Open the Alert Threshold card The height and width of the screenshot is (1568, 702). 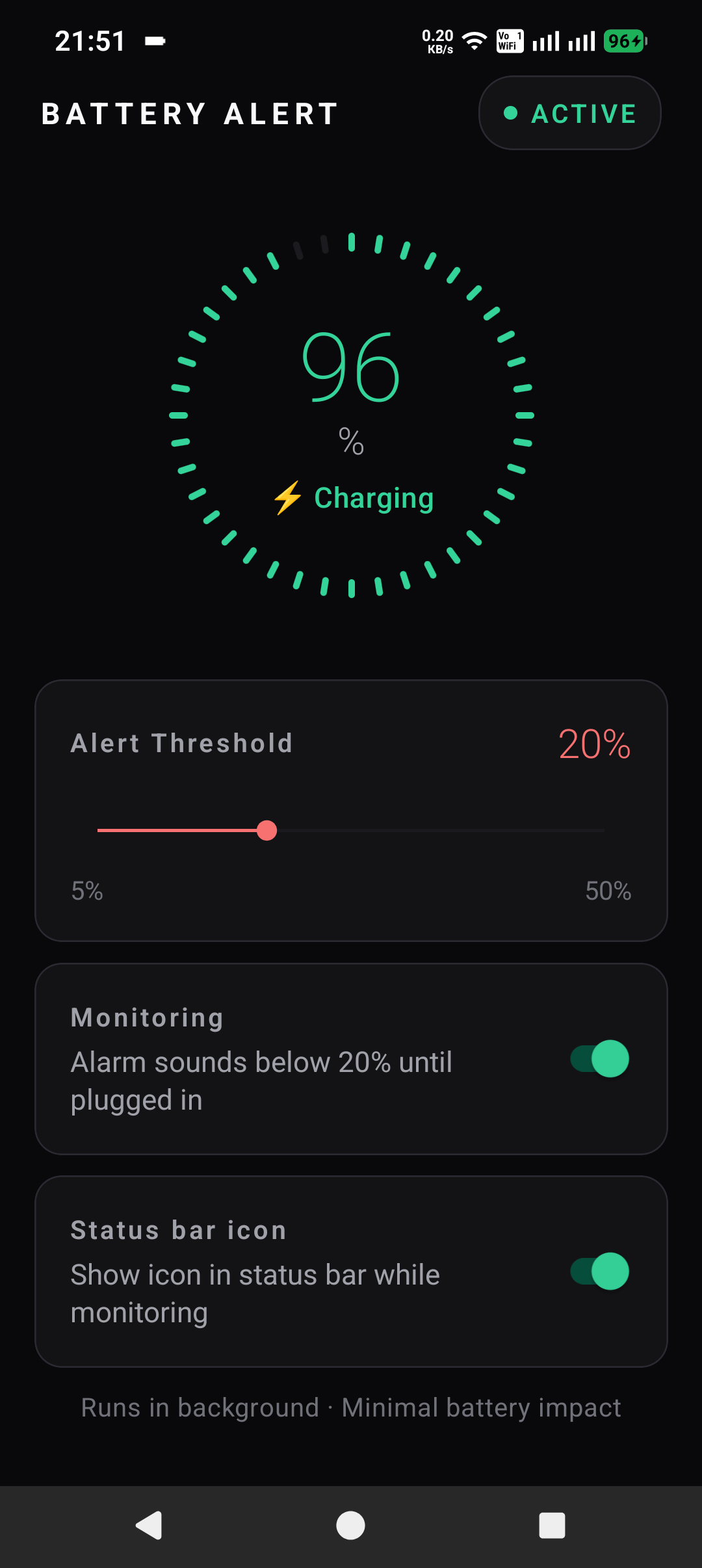point(351,809)
